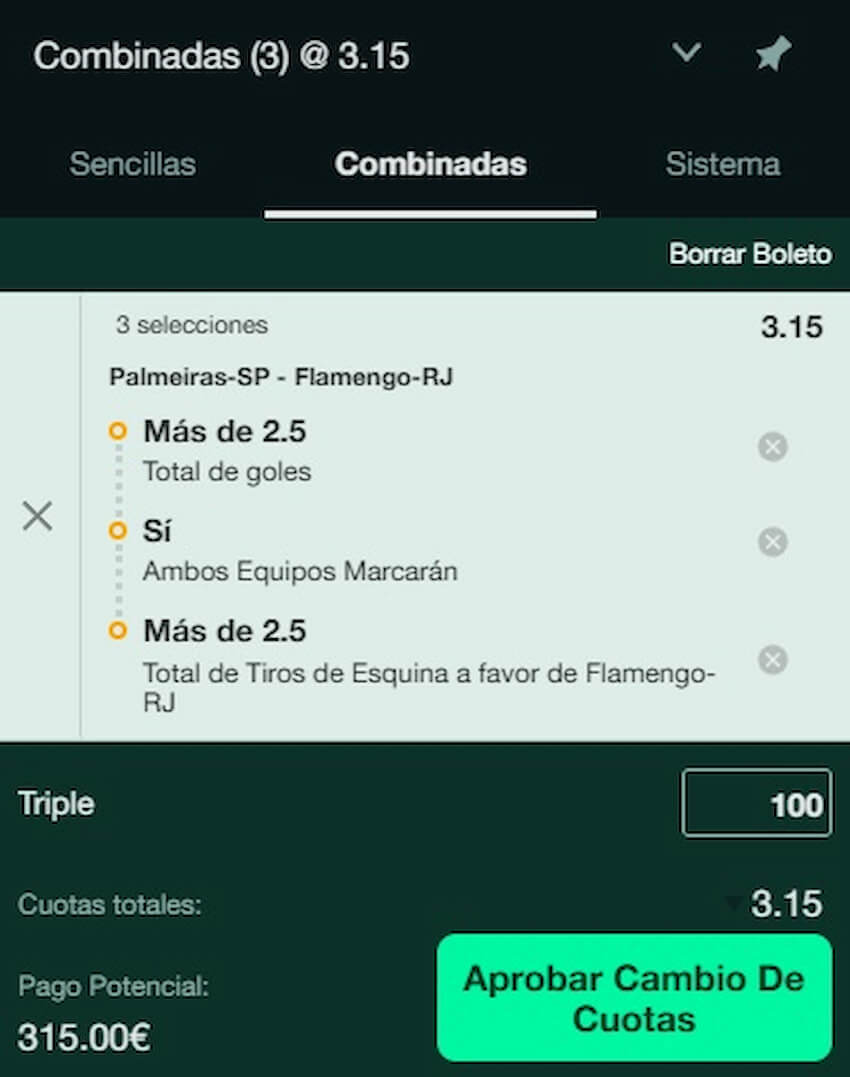This screenshot has height=1077, width=850.
Task: Clear the slip via Borrar Boleto
Action: 751,255
